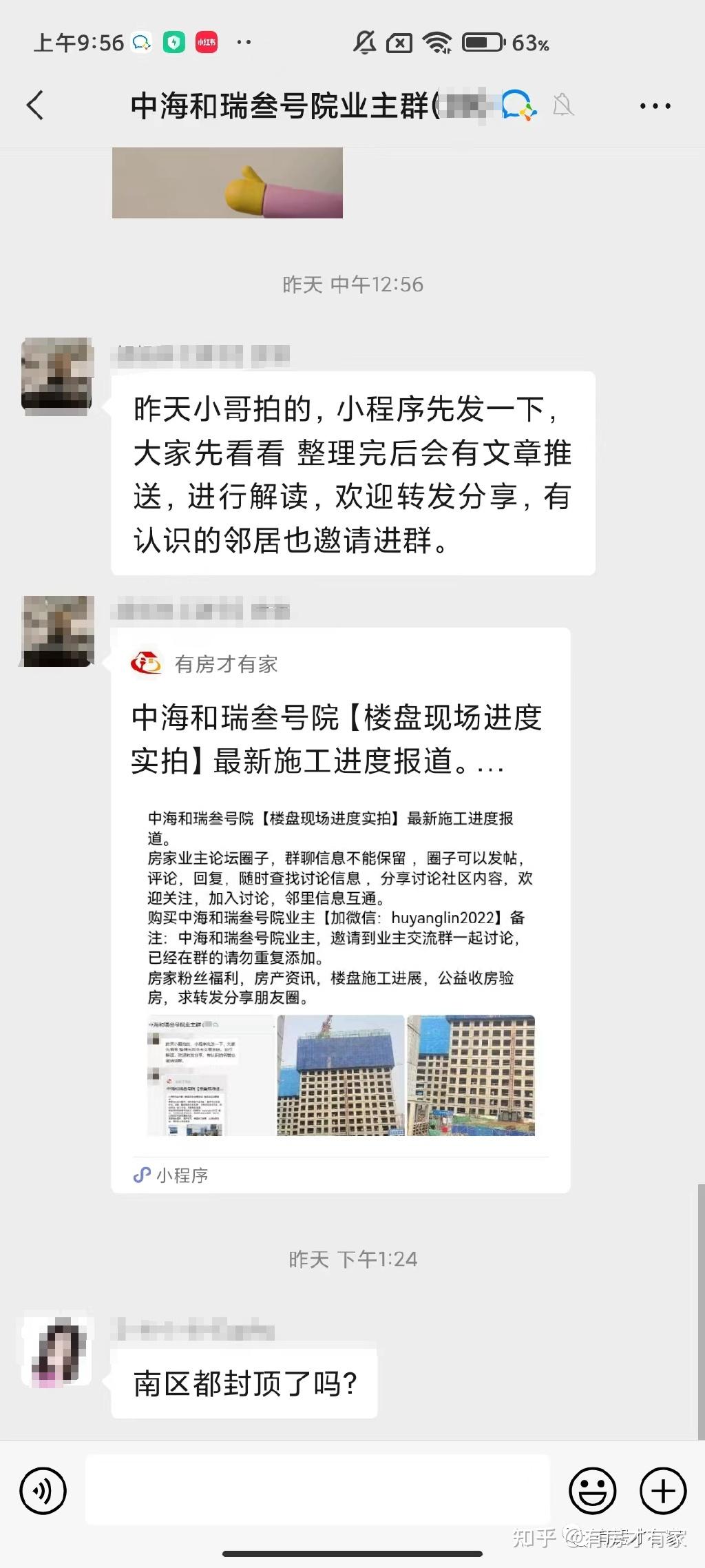Viewport: 705px width, 1568px height.
Task: Open the 有房才有家 mini program card
Action: [x=340, y=909]
